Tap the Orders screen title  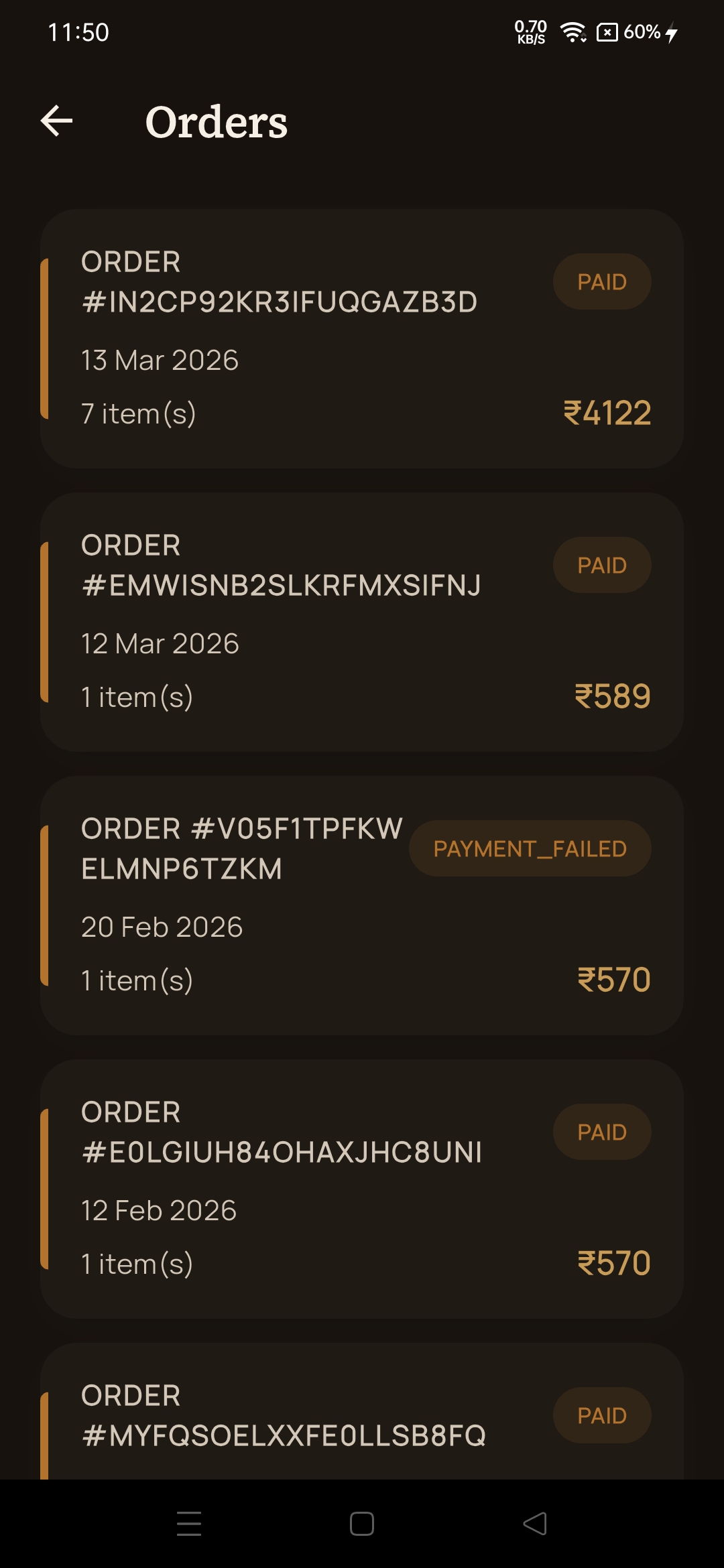pyautogui.click(x=217, y=122)
